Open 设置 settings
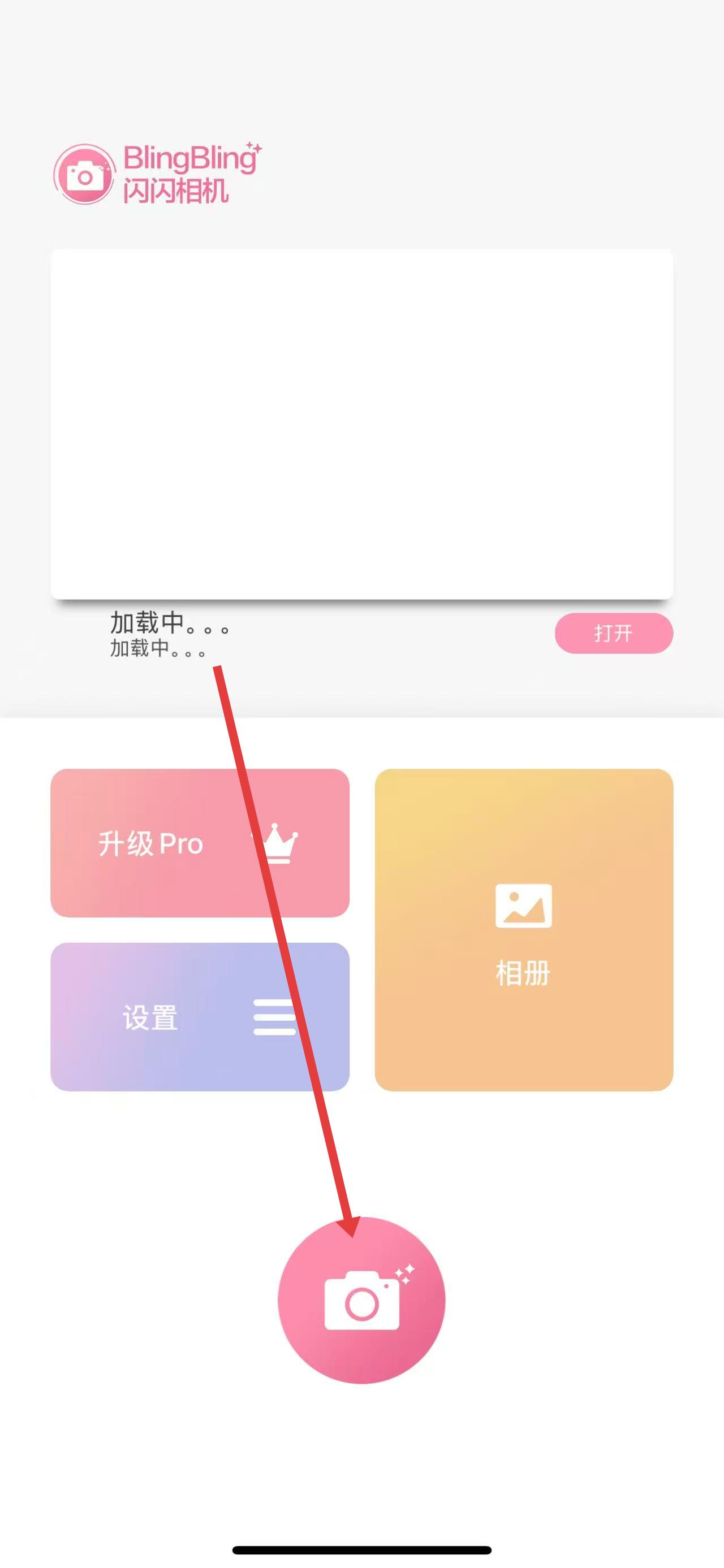This screenshot has width=724, height=1568. (x=200, y=1016)
